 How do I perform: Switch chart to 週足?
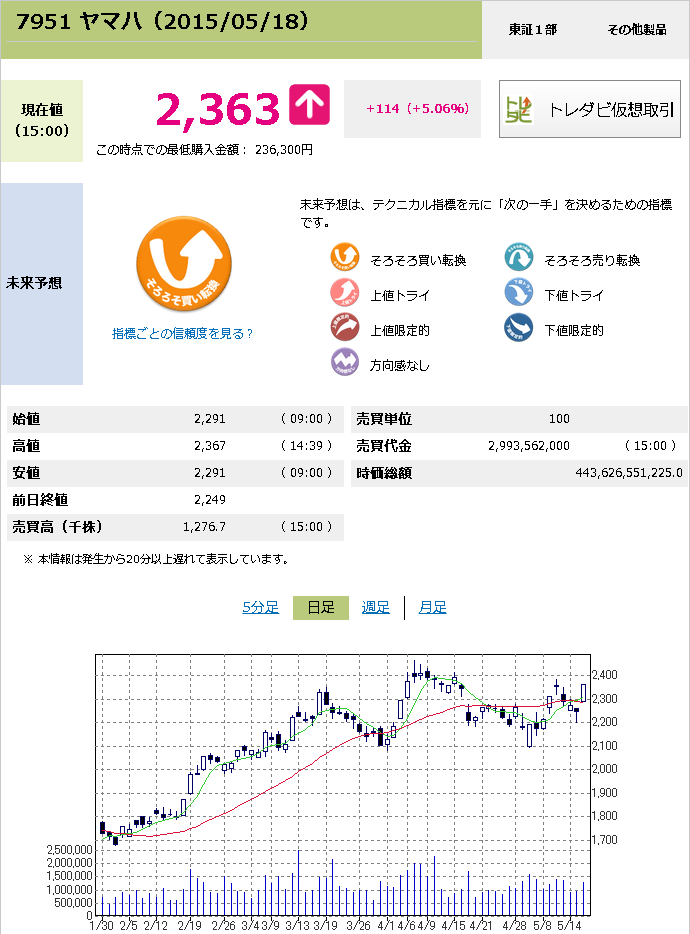coord(376,608)
